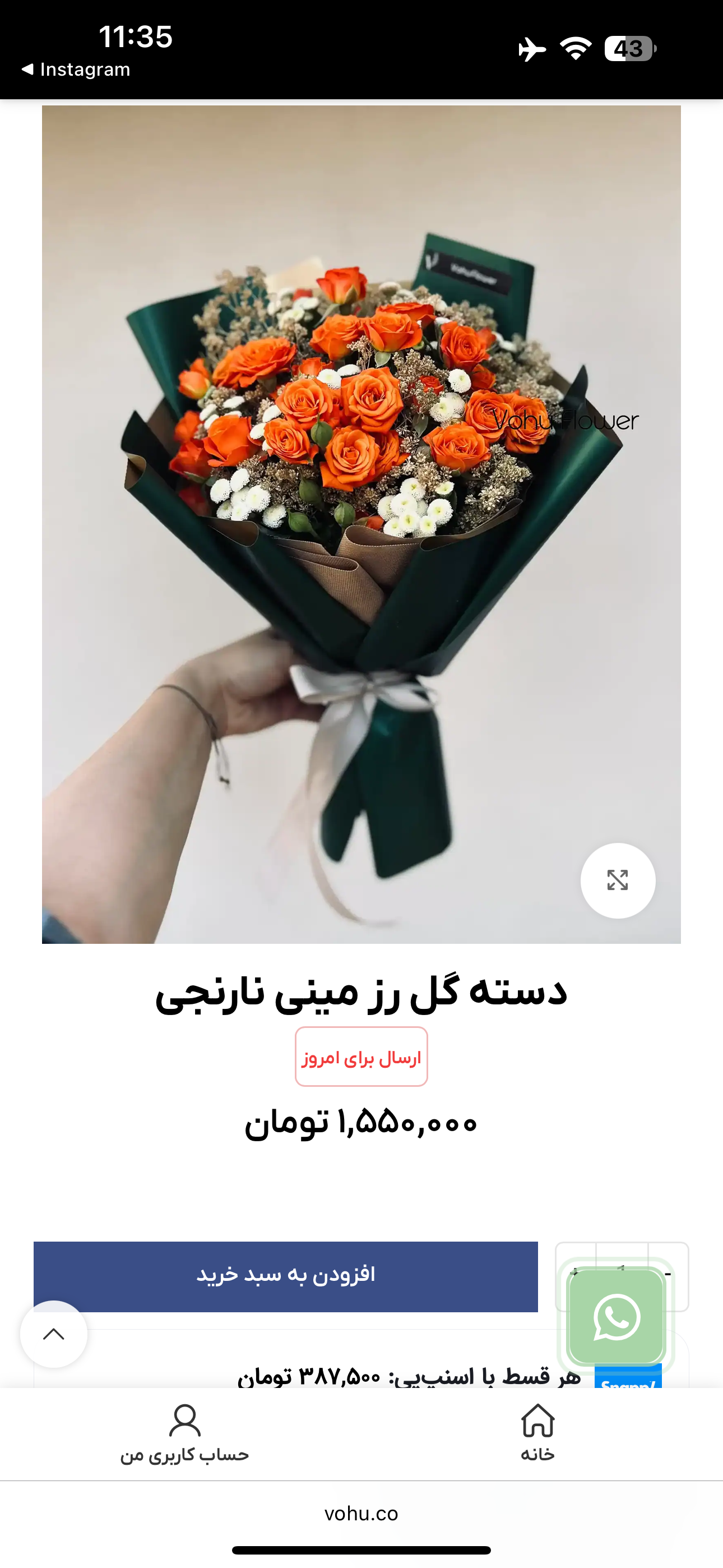Open حساب کاربری من account tab
The height and width of the screenshot is (1568, 723).
(x=184, y=1433)
